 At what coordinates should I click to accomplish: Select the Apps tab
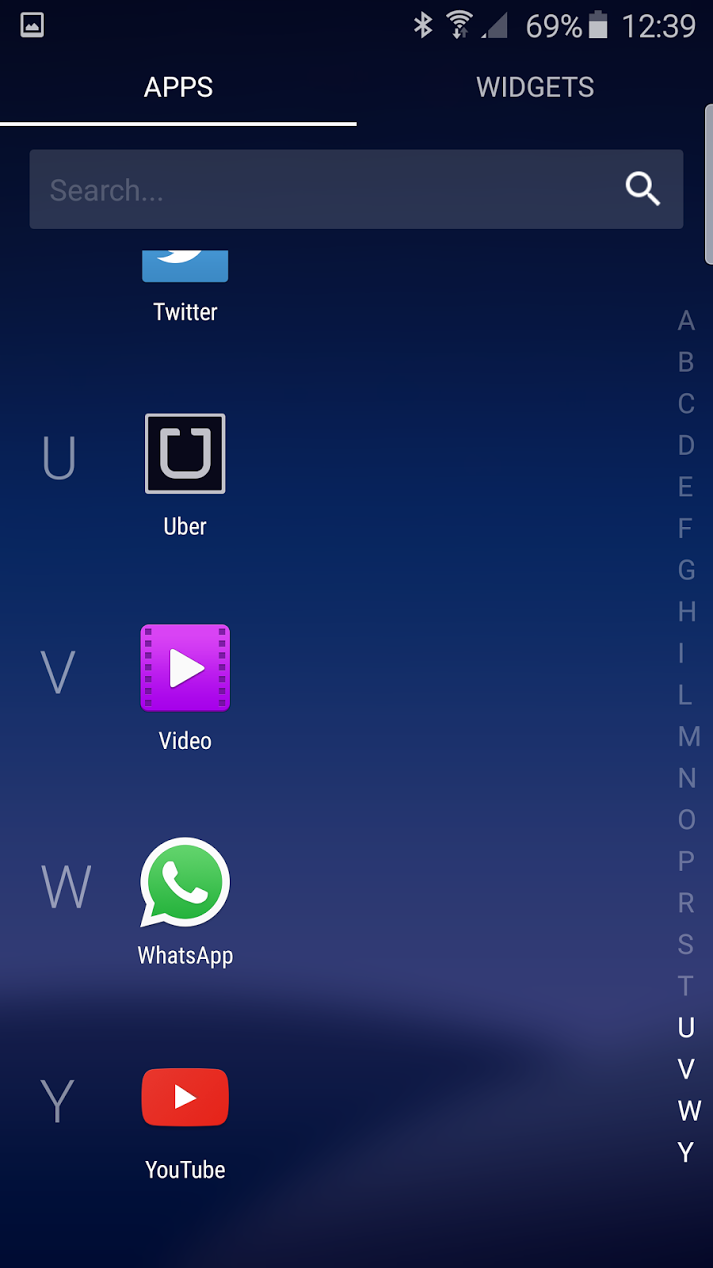[x=178, y=87]
